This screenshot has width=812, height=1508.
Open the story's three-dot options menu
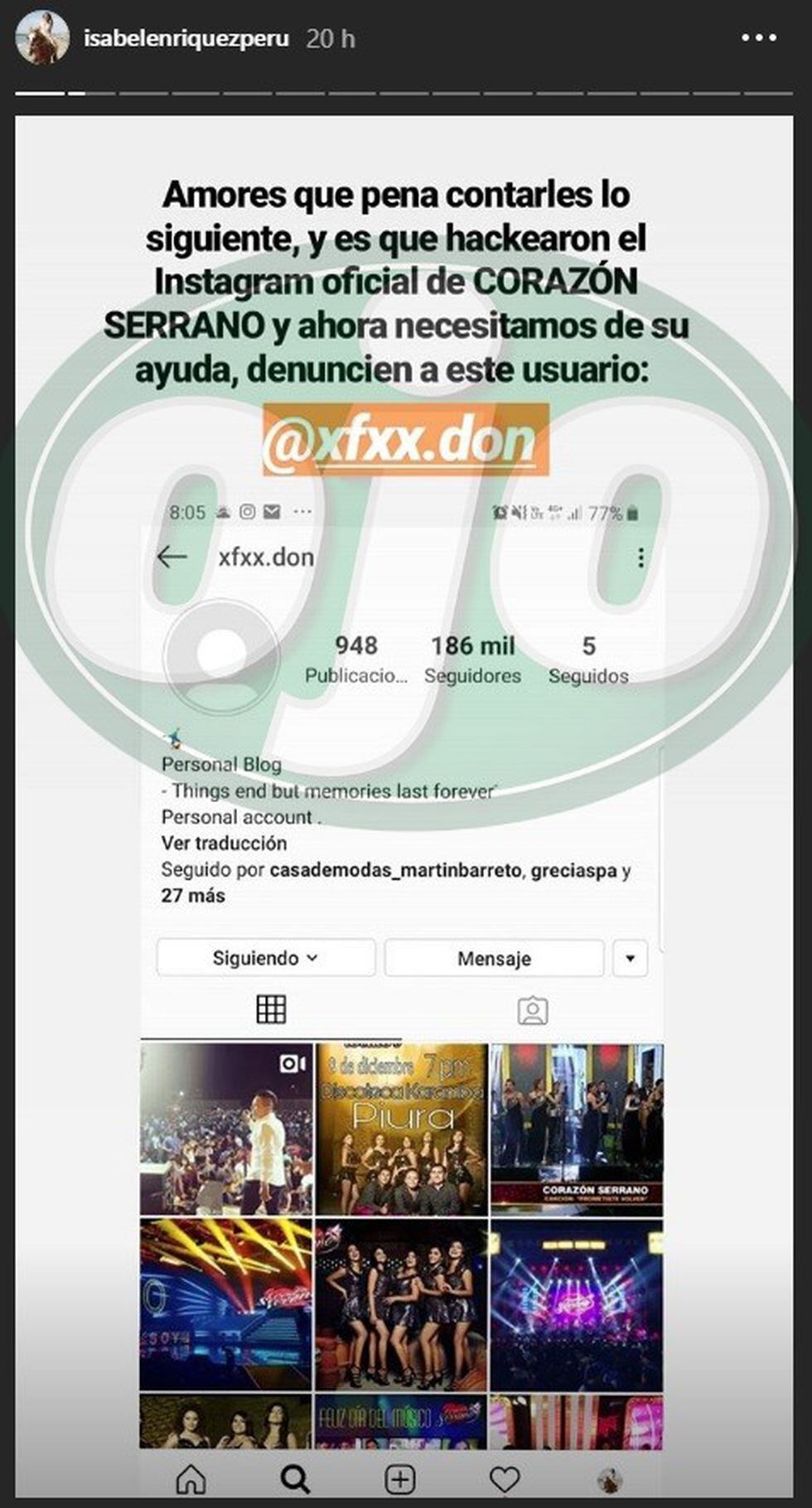tap(758, 38)
